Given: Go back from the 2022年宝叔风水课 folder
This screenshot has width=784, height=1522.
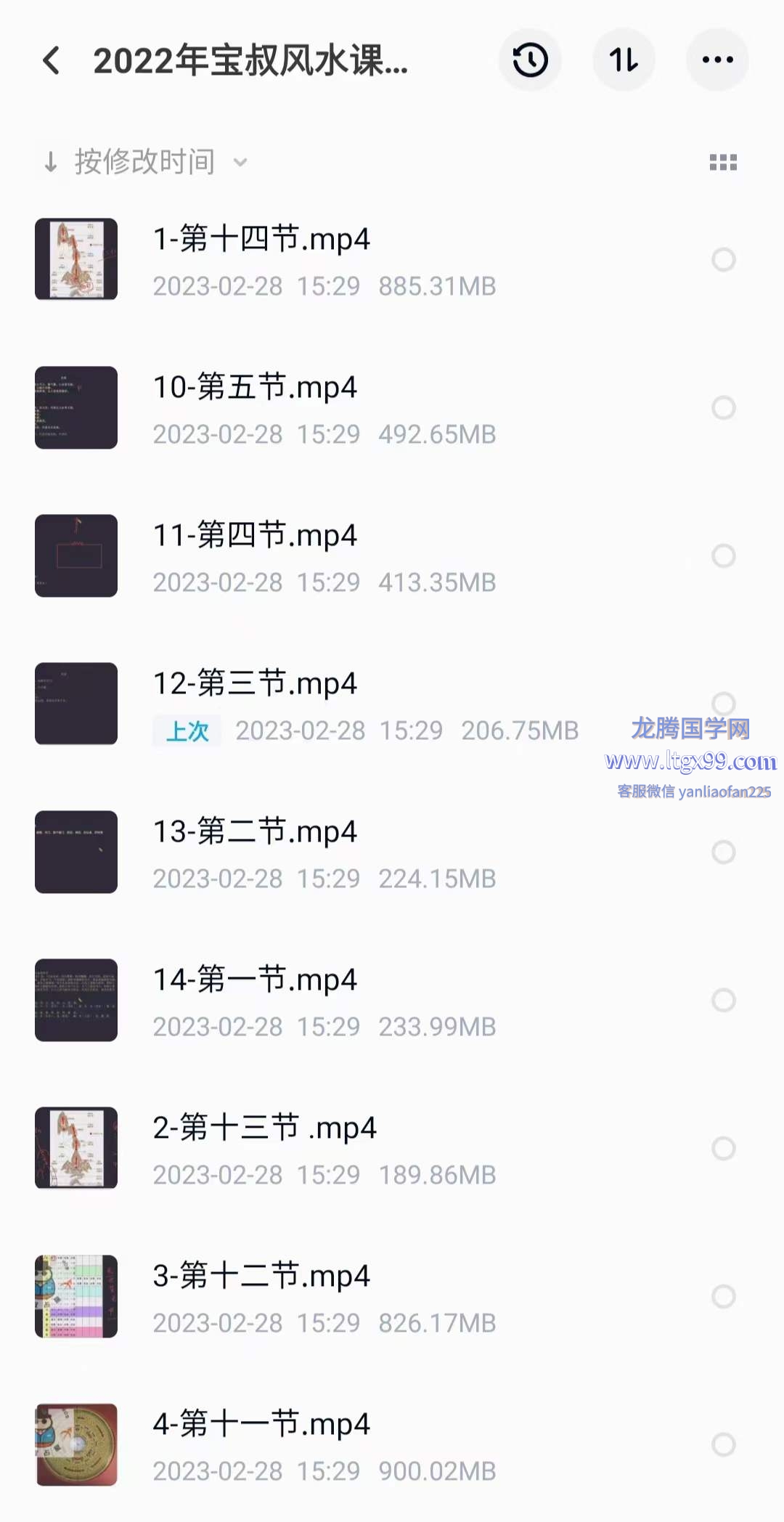Looking at the screenshot, I should (x=52, y=60).
